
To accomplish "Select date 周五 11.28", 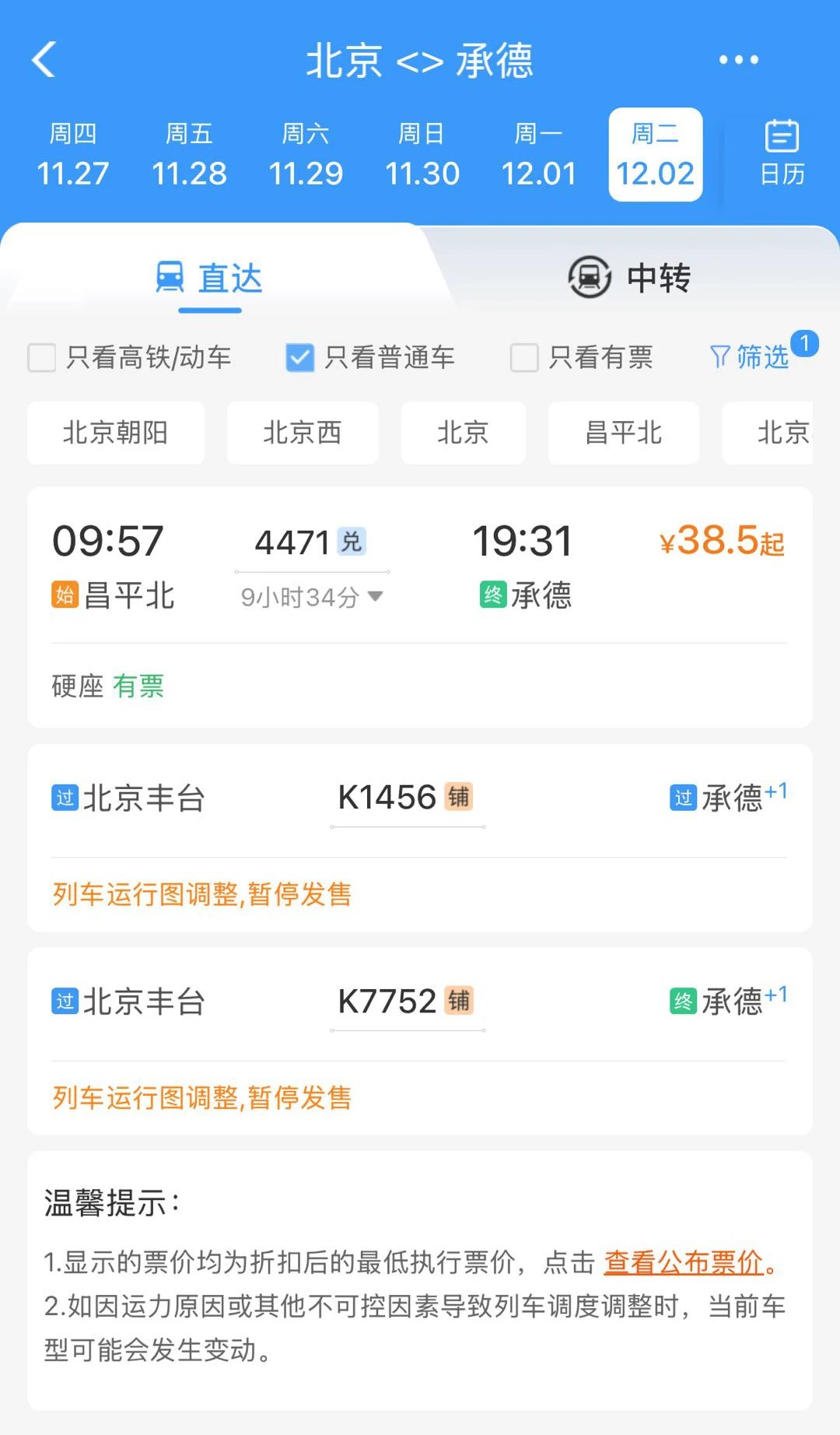I will pos(189,155).
